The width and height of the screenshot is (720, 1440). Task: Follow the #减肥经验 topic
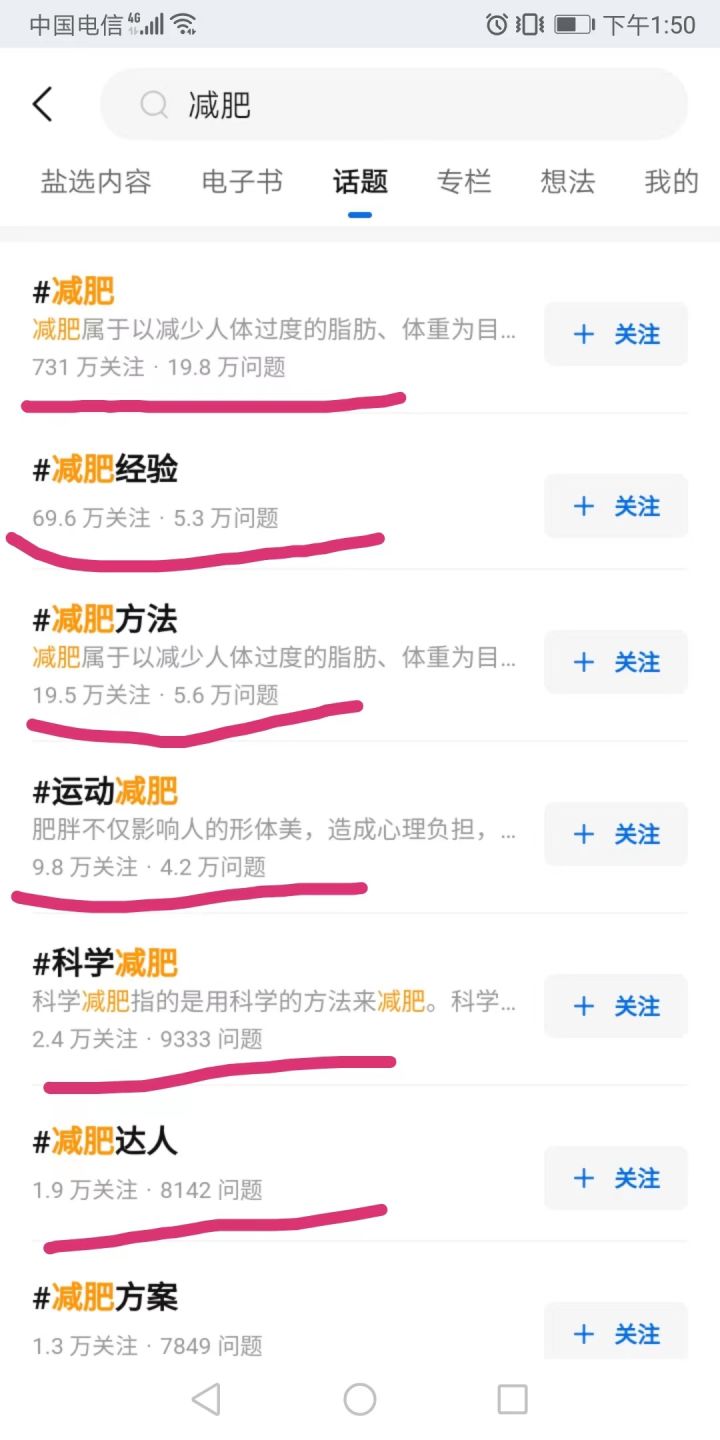615,506
